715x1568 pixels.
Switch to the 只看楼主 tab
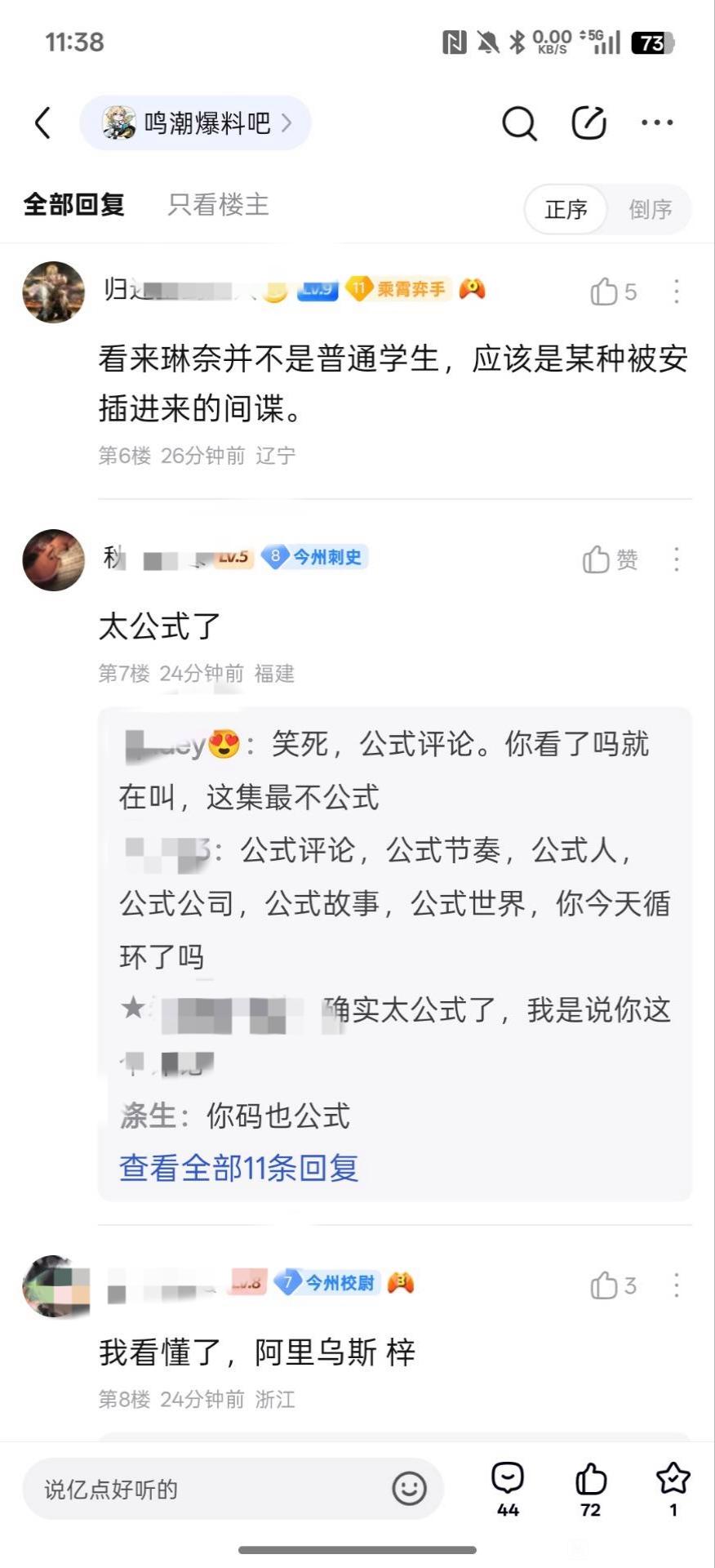[218, 205]
